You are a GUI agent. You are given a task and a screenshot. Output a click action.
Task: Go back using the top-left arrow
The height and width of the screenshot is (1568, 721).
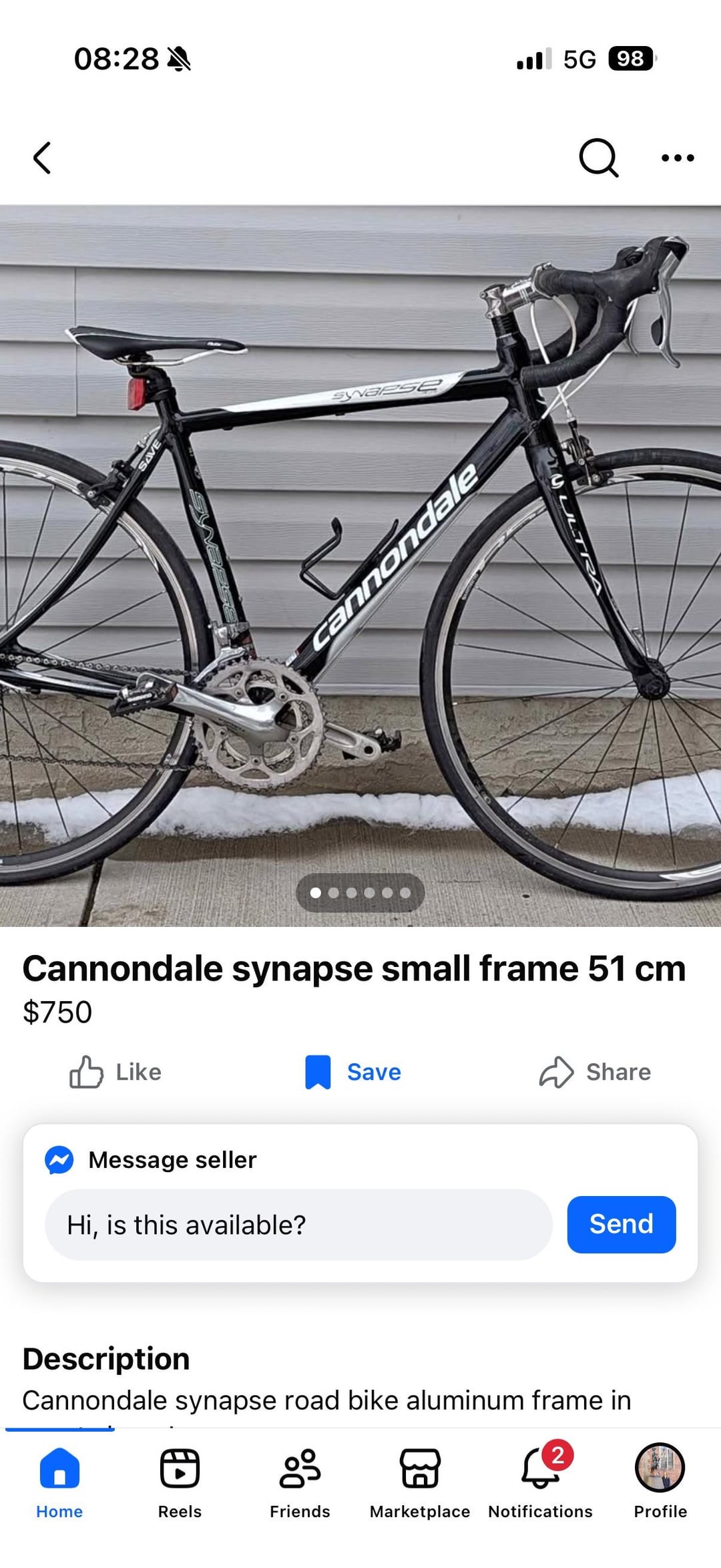[42, 158]
